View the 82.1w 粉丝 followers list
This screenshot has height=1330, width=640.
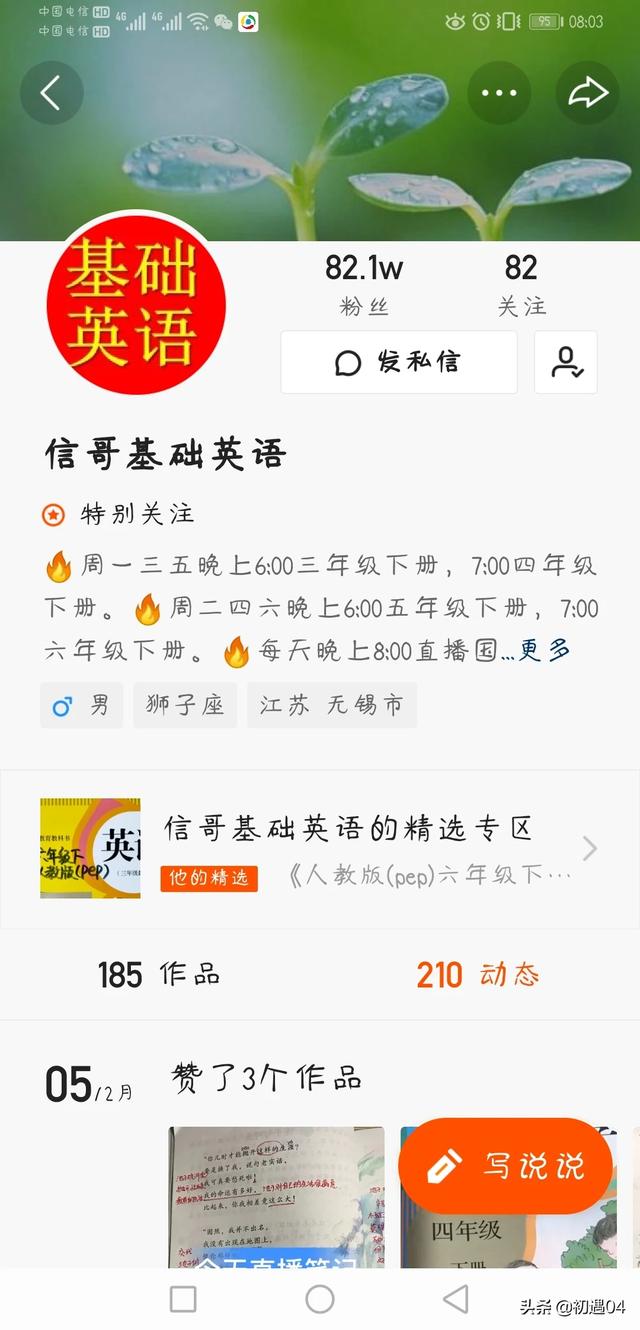point(364,285)
